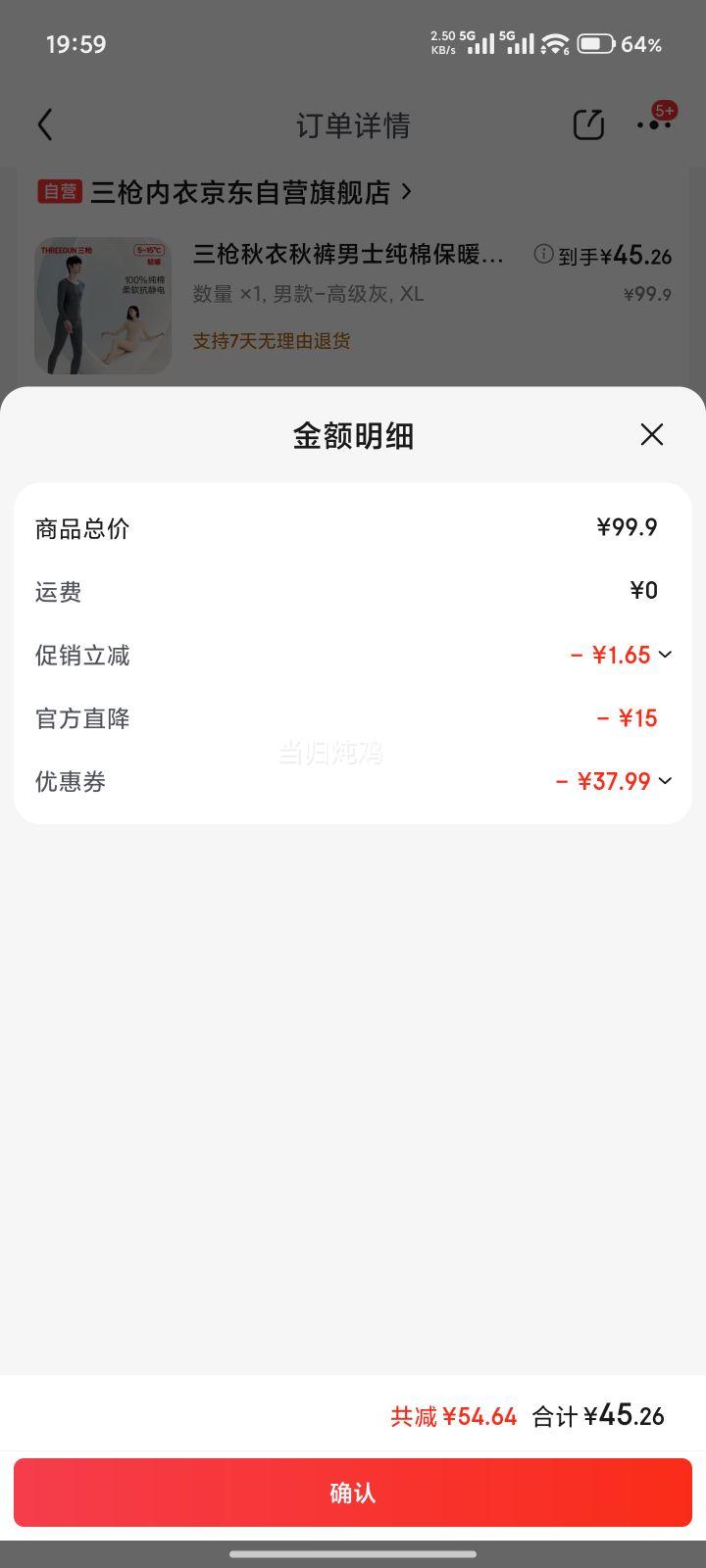Close the 金额明细 sheet
This screenshot has width=706, height=1568.
tap(652, 435)
